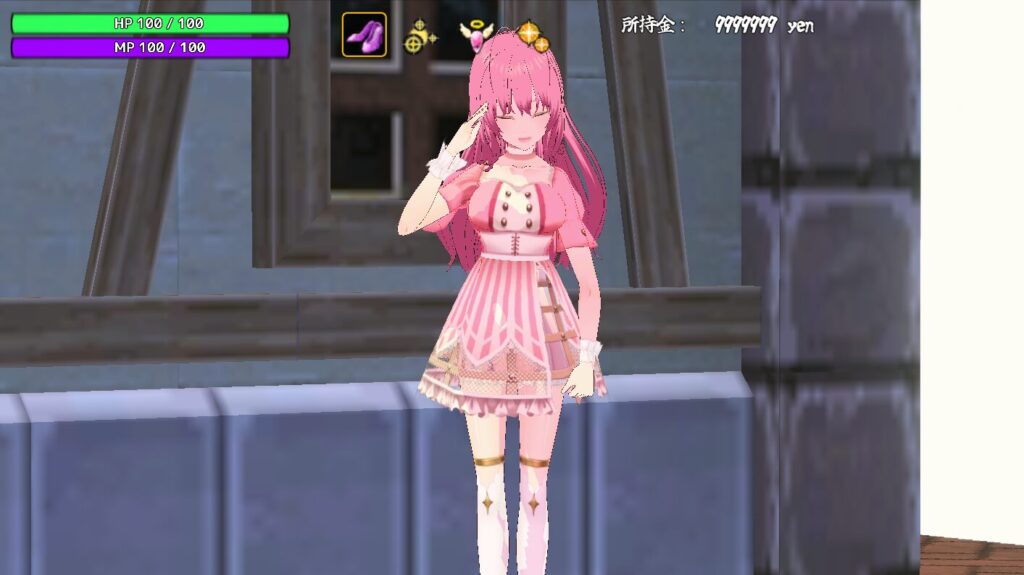Tap the purple high-heel shoes icon
The height and width of the screenshot is (575, 1024).
pyautogui.click(x=364, y=35)
